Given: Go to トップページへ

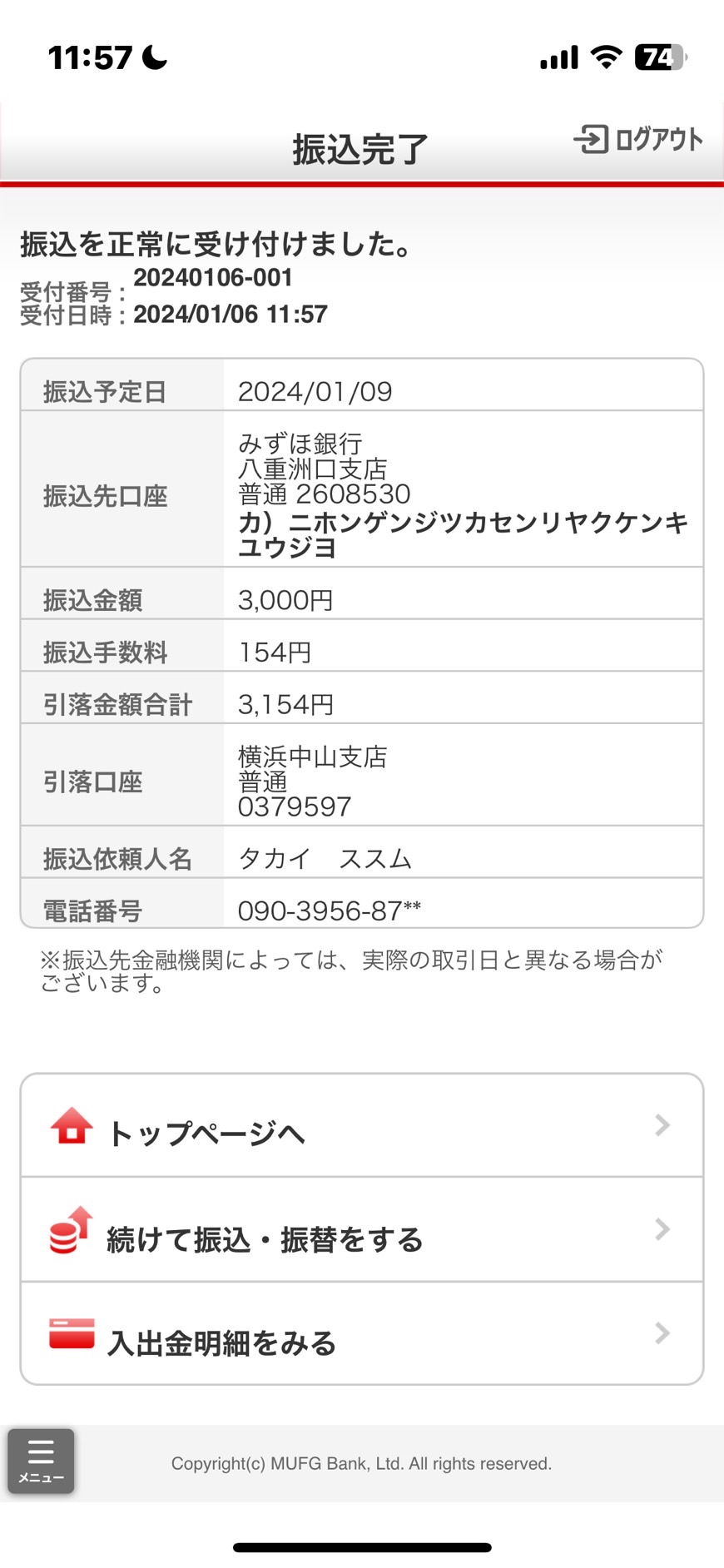Looking at the screenshot, I should [362, 1125].
